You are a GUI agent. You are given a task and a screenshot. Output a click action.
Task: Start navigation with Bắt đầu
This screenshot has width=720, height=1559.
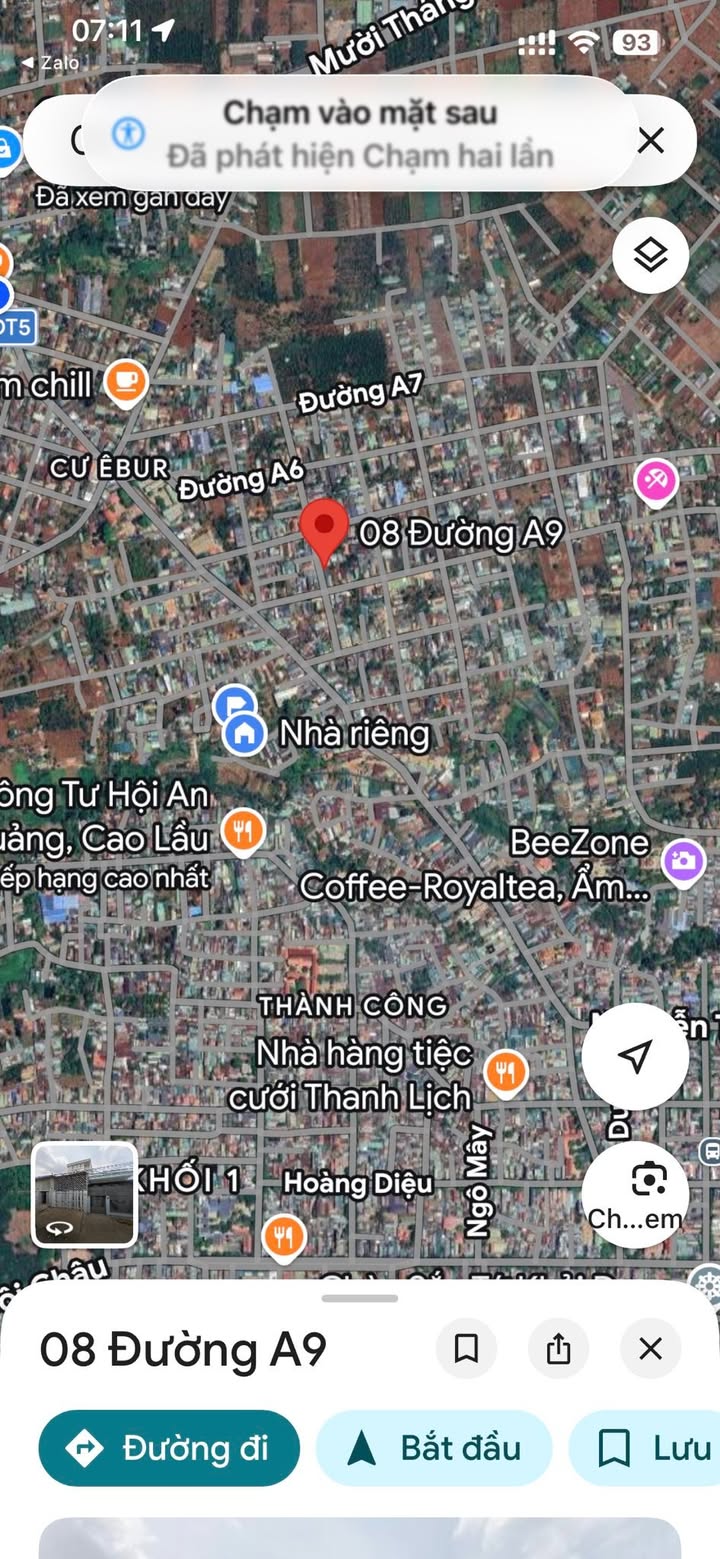click(x=434, y=1448)
